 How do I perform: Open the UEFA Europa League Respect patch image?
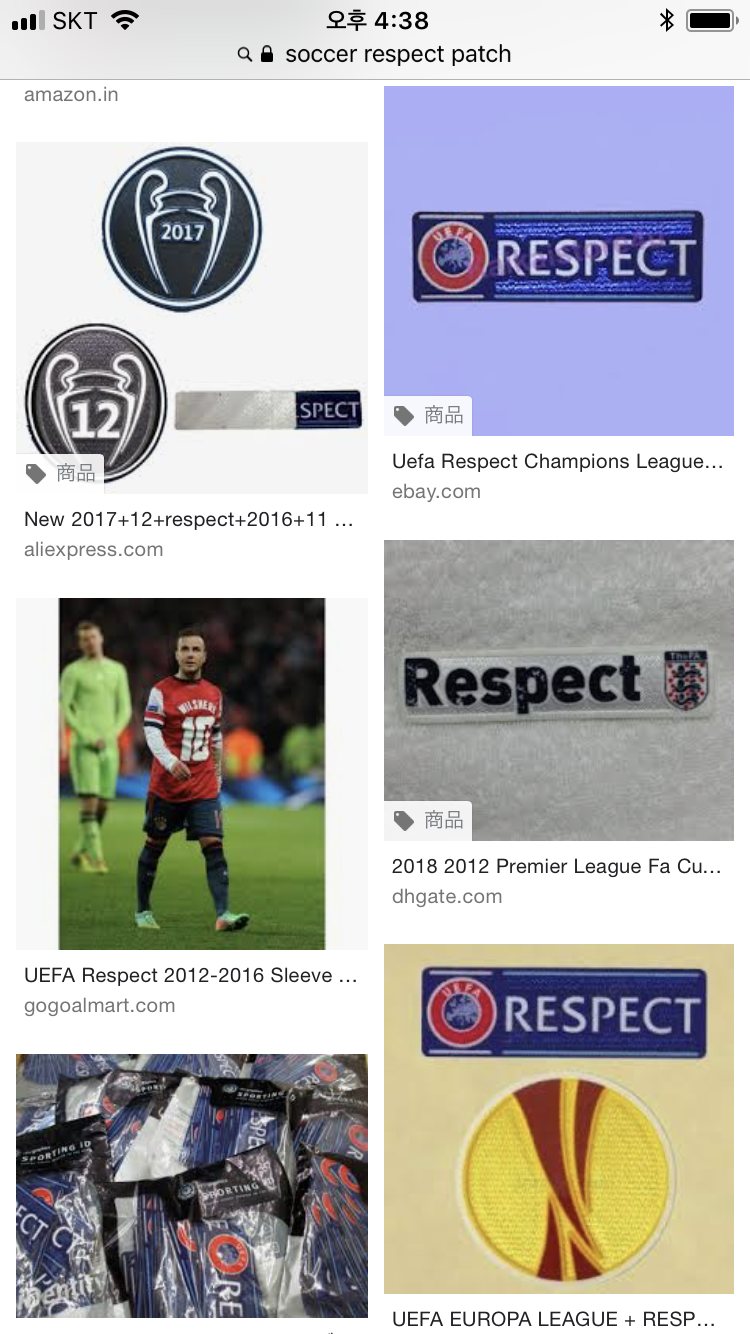[x=558, y=1119]
